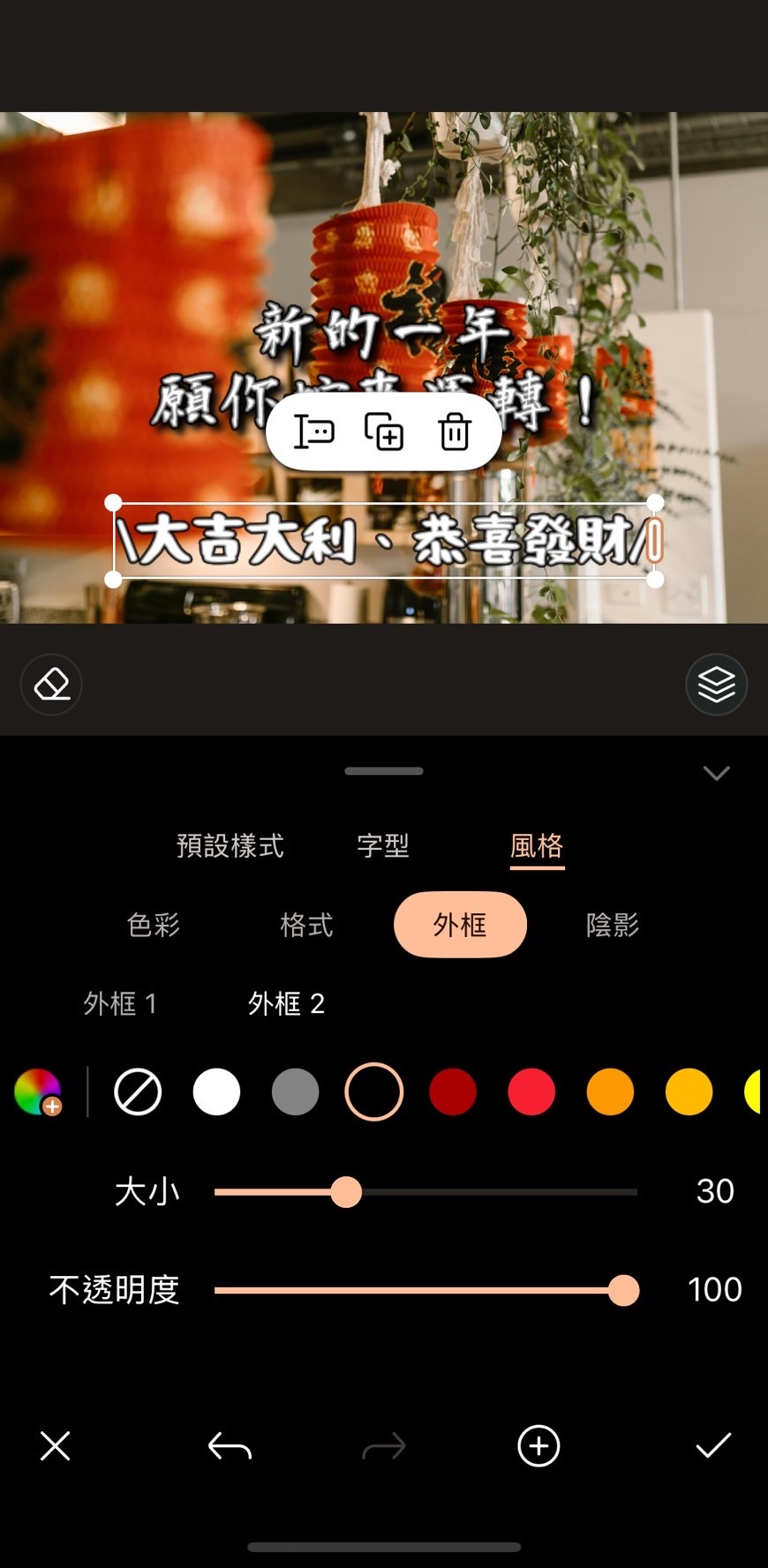Collapse the panel with the down chevron
Viewport: 768px width, 1568px height.
[x=716, y=773]
